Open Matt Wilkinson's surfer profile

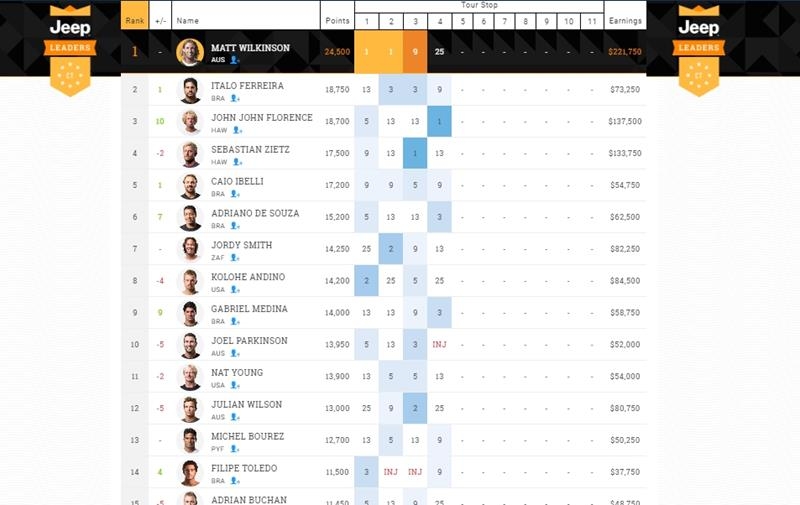click(x=249, y=47)
